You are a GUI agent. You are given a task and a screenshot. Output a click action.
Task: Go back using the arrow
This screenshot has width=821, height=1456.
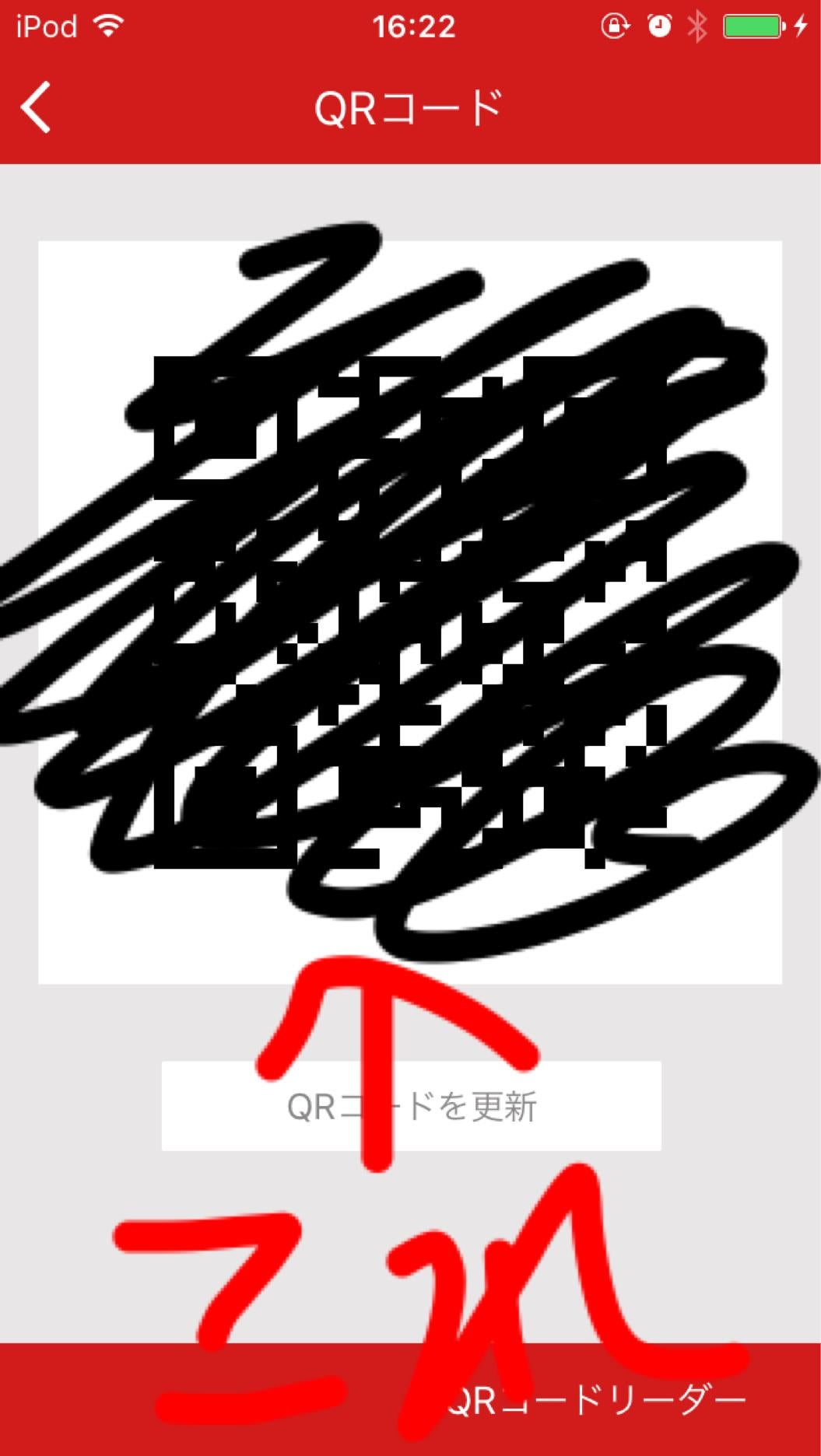click(36, 107)
